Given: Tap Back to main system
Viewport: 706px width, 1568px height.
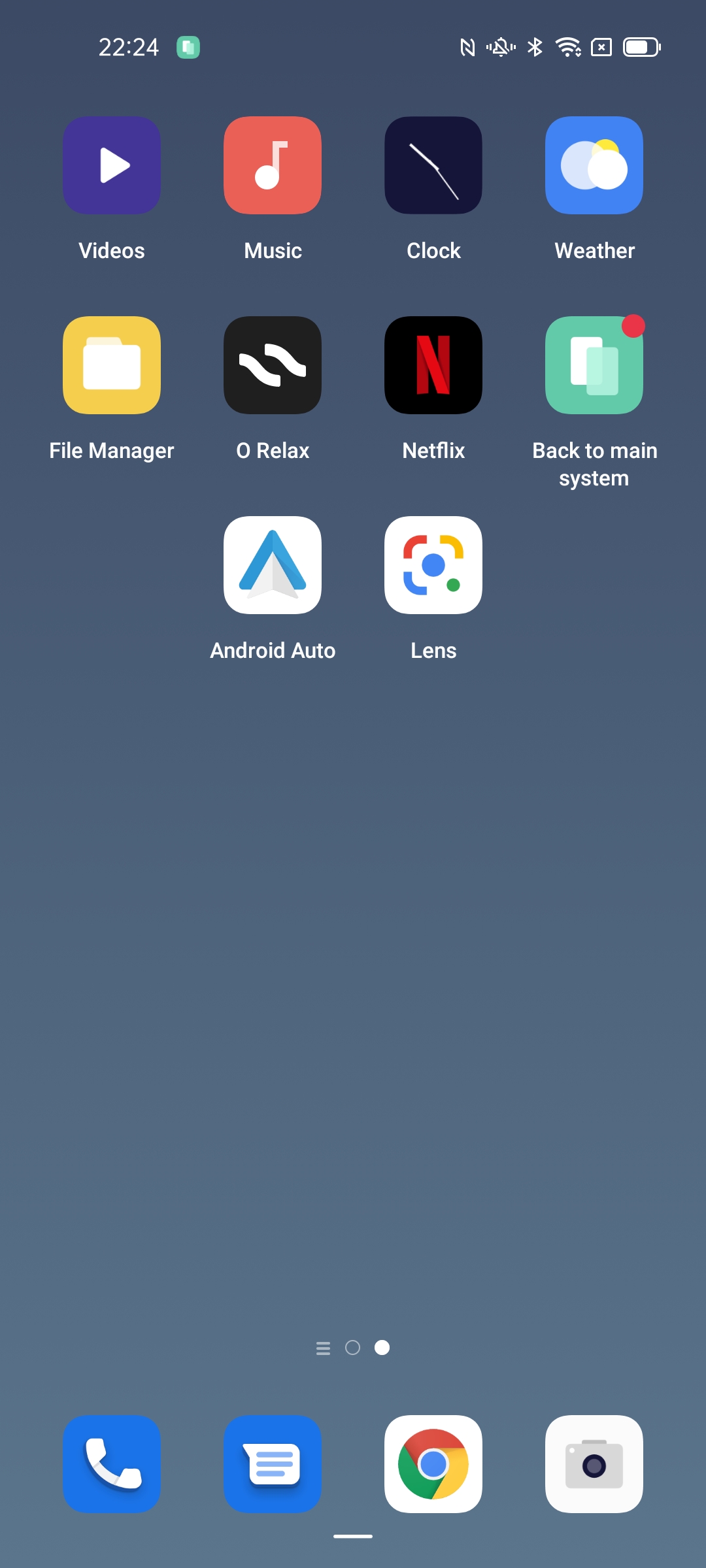Looking at the screenshot, I should pyautogui.click(x=594, y=365).
